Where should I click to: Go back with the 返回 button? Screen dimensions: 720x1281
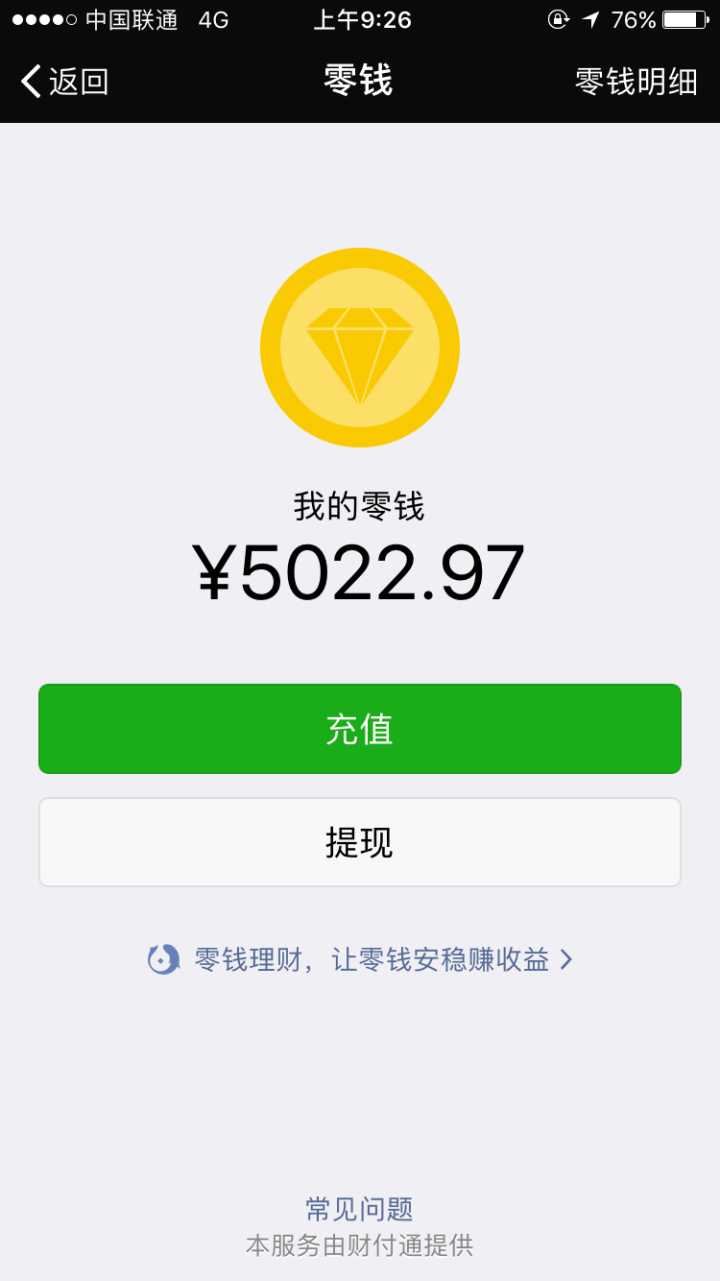point(65,81)
